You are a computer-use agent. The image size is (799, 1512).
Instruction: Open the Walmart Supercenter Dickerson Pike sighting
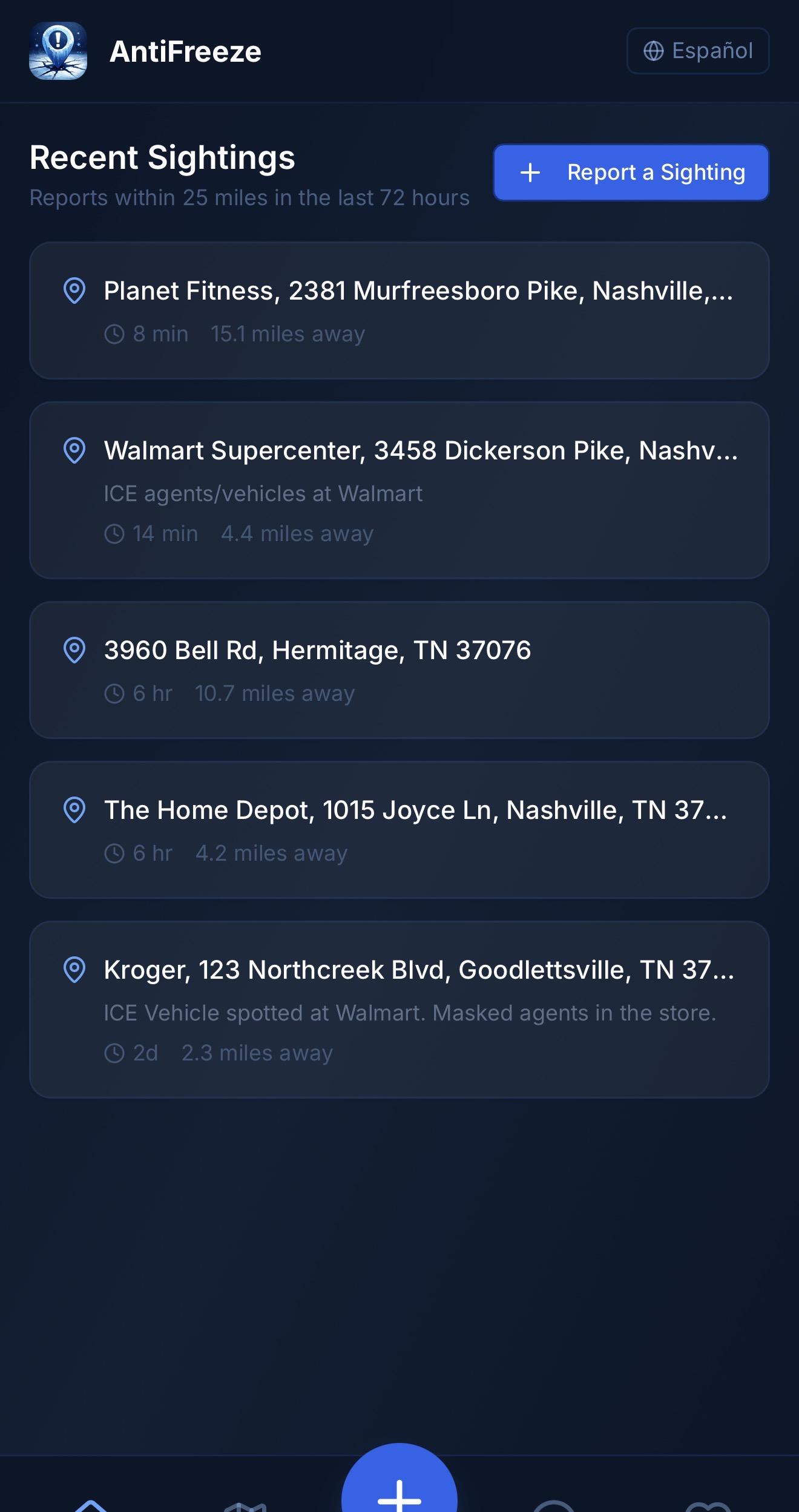point(399,490)
